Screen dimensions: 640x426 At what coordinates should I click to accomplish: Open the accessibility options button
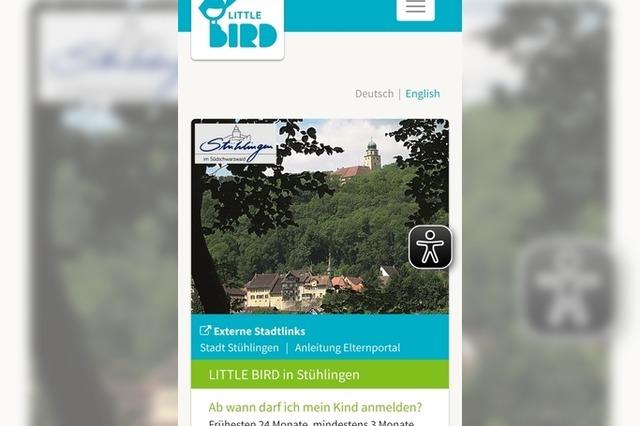[x=430, y=247]
